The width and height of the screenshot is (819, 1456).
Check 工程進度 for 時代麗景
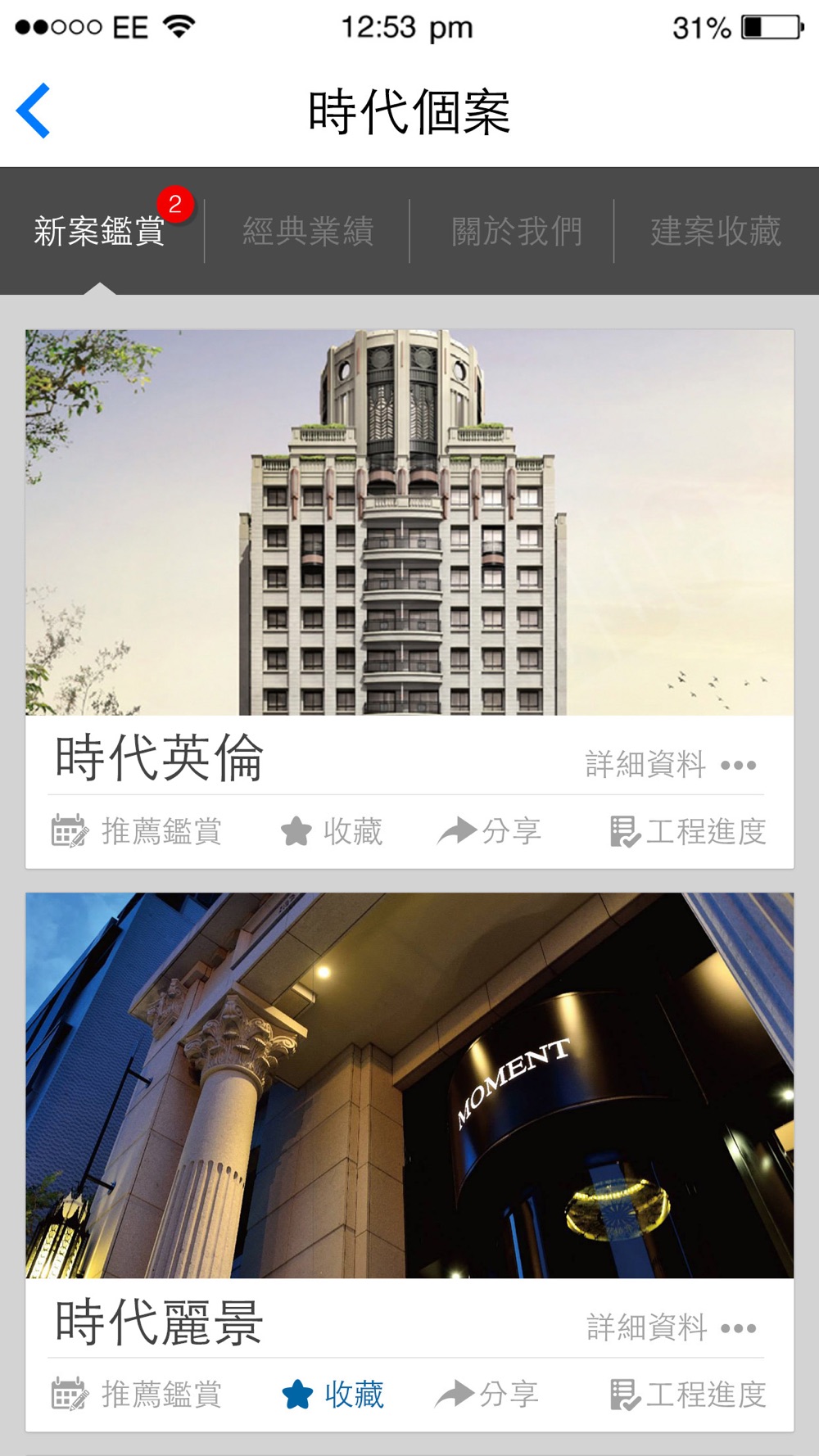pos(688,1395)
